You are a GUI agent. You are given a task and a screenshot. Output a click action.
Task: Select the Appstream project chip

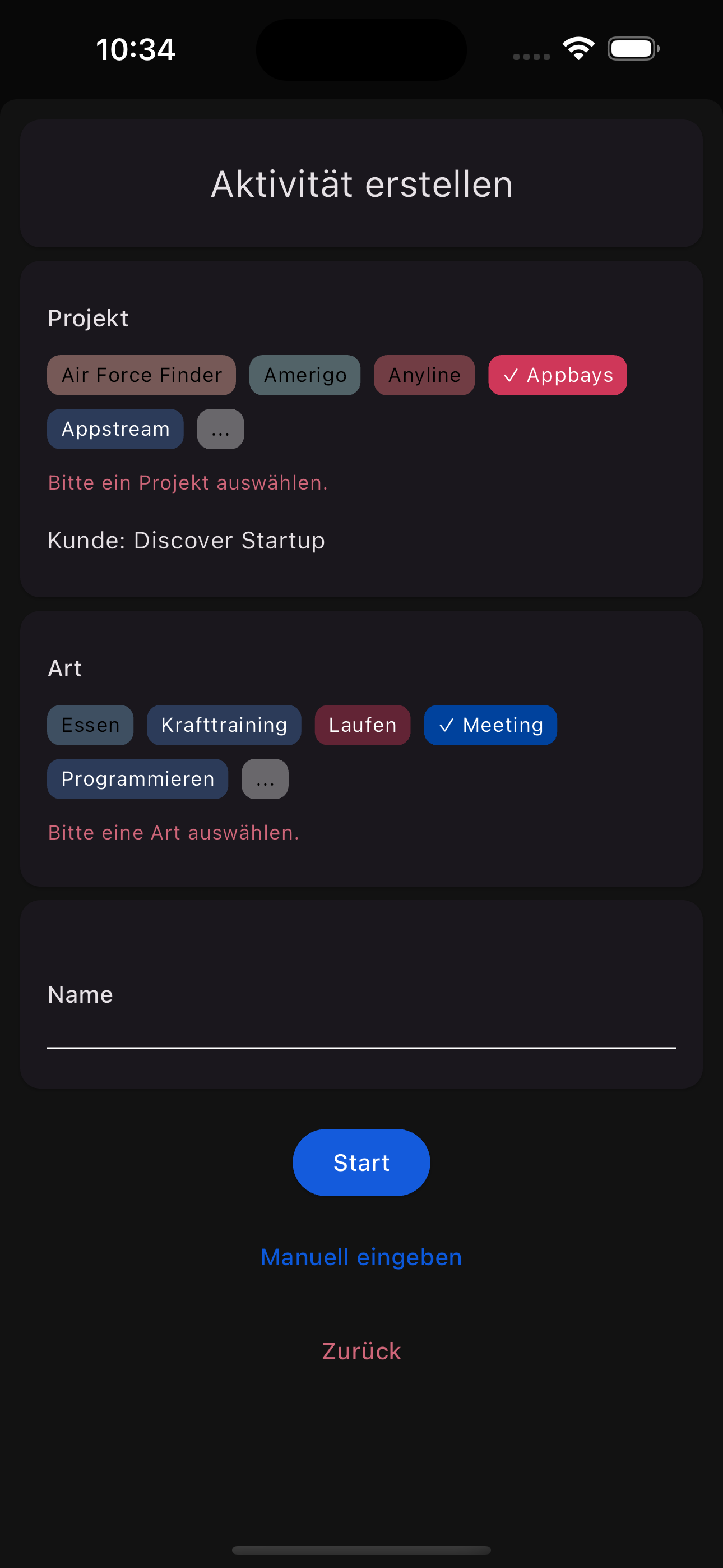(115, 428)
